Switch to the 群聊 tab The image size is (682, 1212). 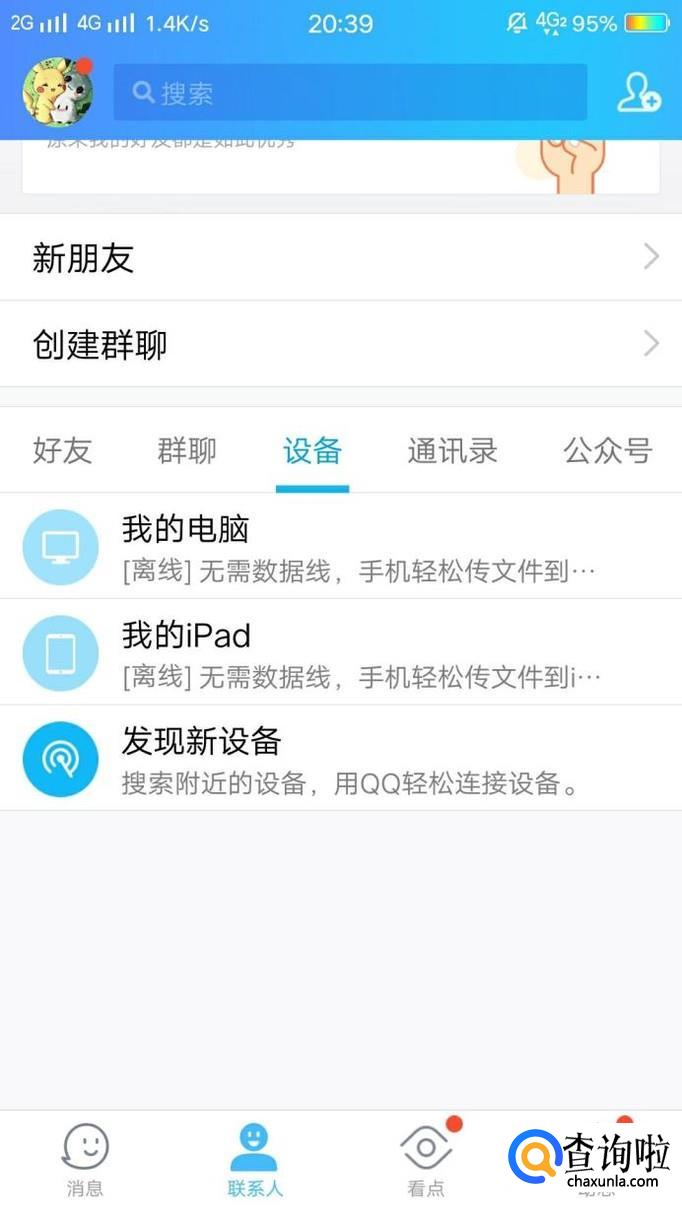click(187, 451)
